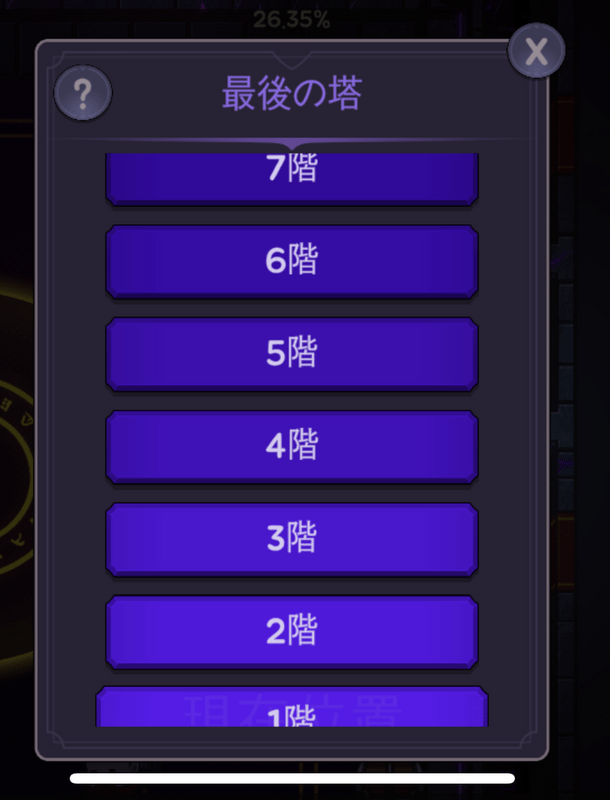Image resolution: width=610 pixels, height=800 pixels.
Task: Tap the 4階 floor button
Action: click(x=291, y=446)
